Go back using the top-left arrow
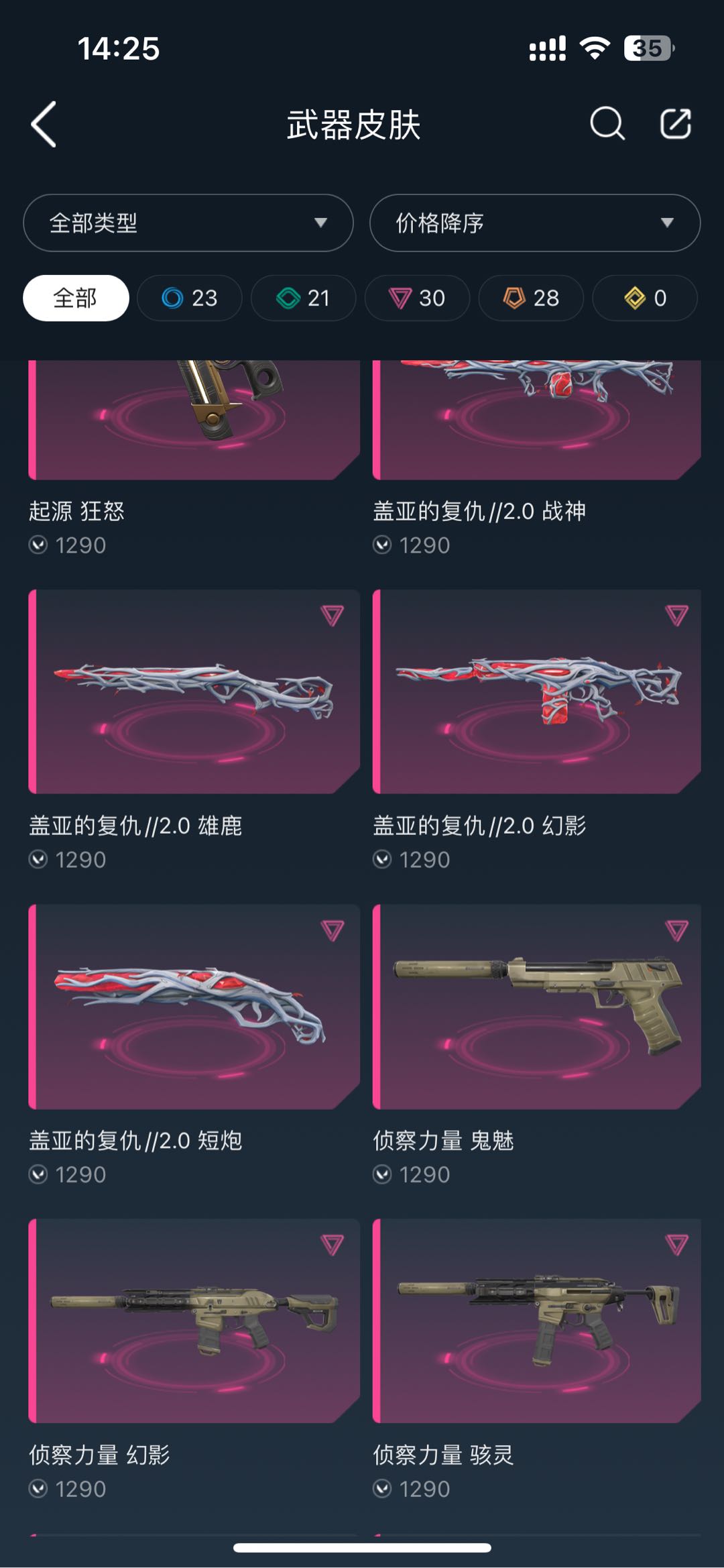The width and height of the screenshot is (724, 1568). pos(44,125)
